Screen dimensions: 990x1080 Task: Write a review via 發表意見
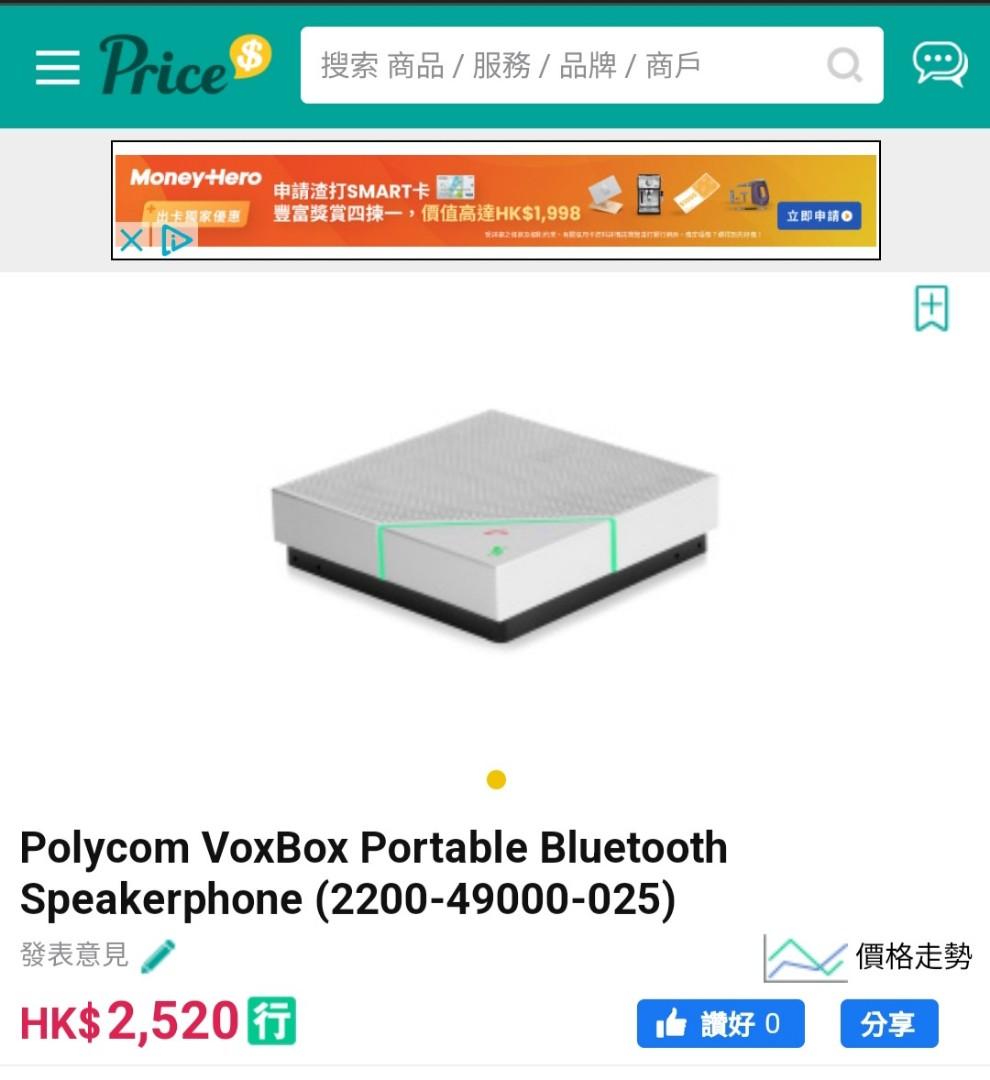[x=98, y=956]
